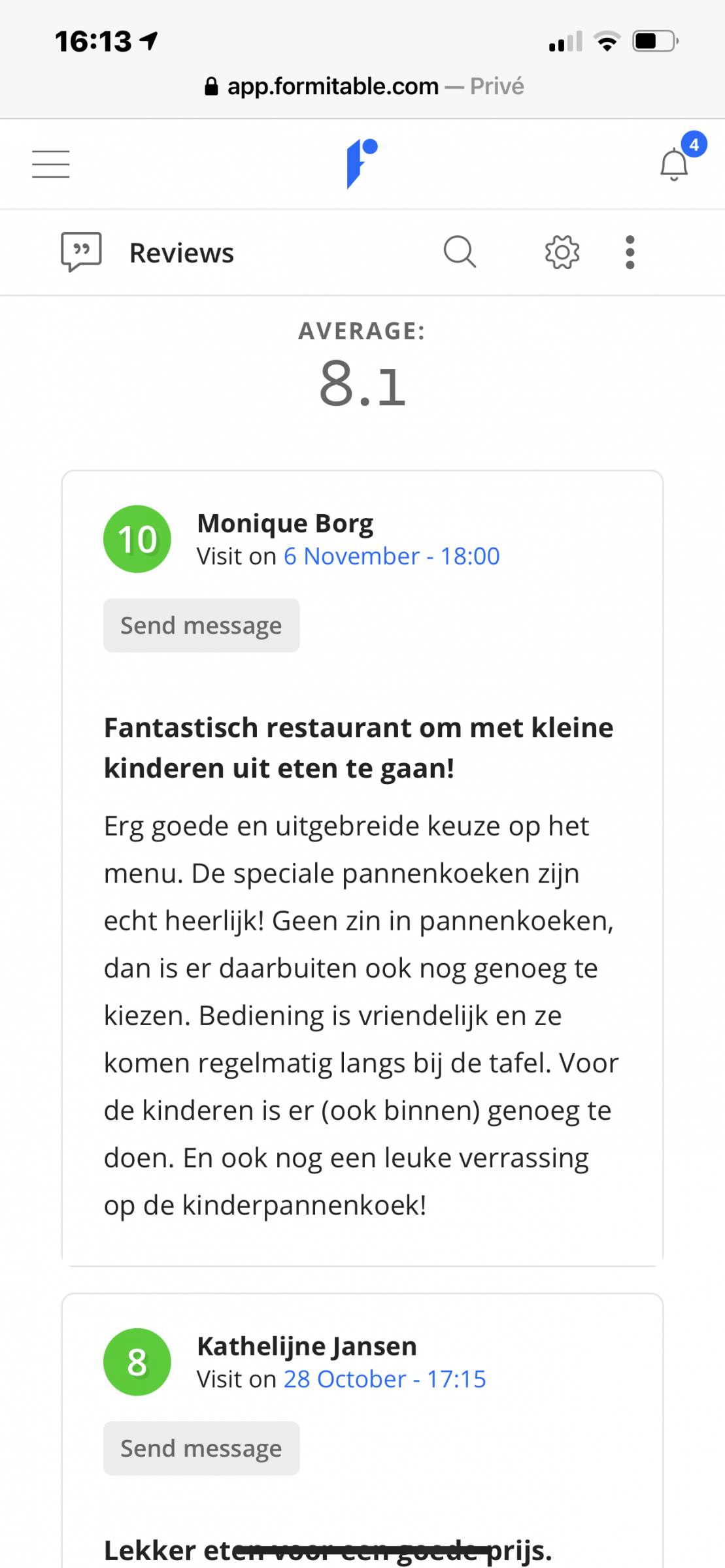Open the notifications bell
This screenshot has width=725, height=1568.
tap(675, 164)
